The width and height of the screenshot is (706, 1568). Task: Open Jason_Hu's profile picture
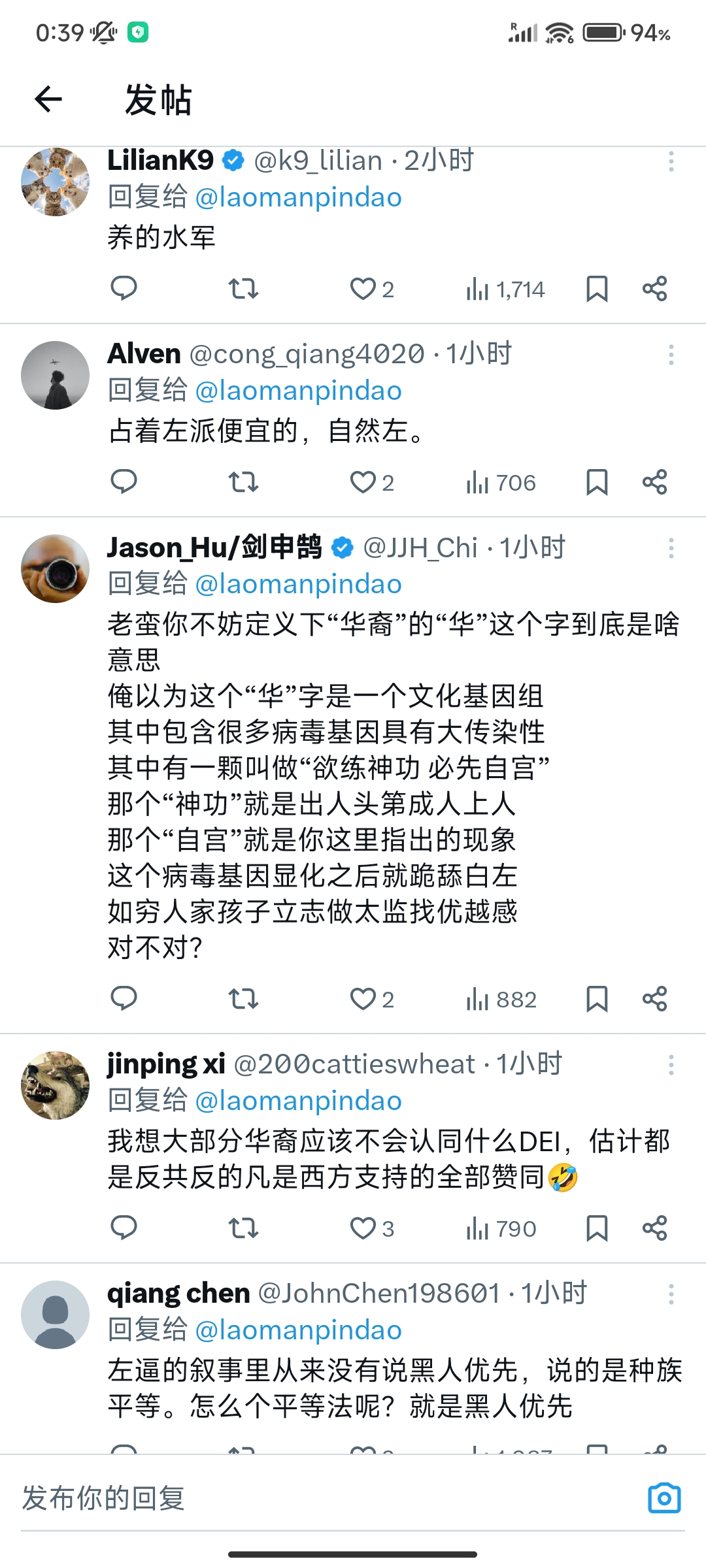[56, 568]
